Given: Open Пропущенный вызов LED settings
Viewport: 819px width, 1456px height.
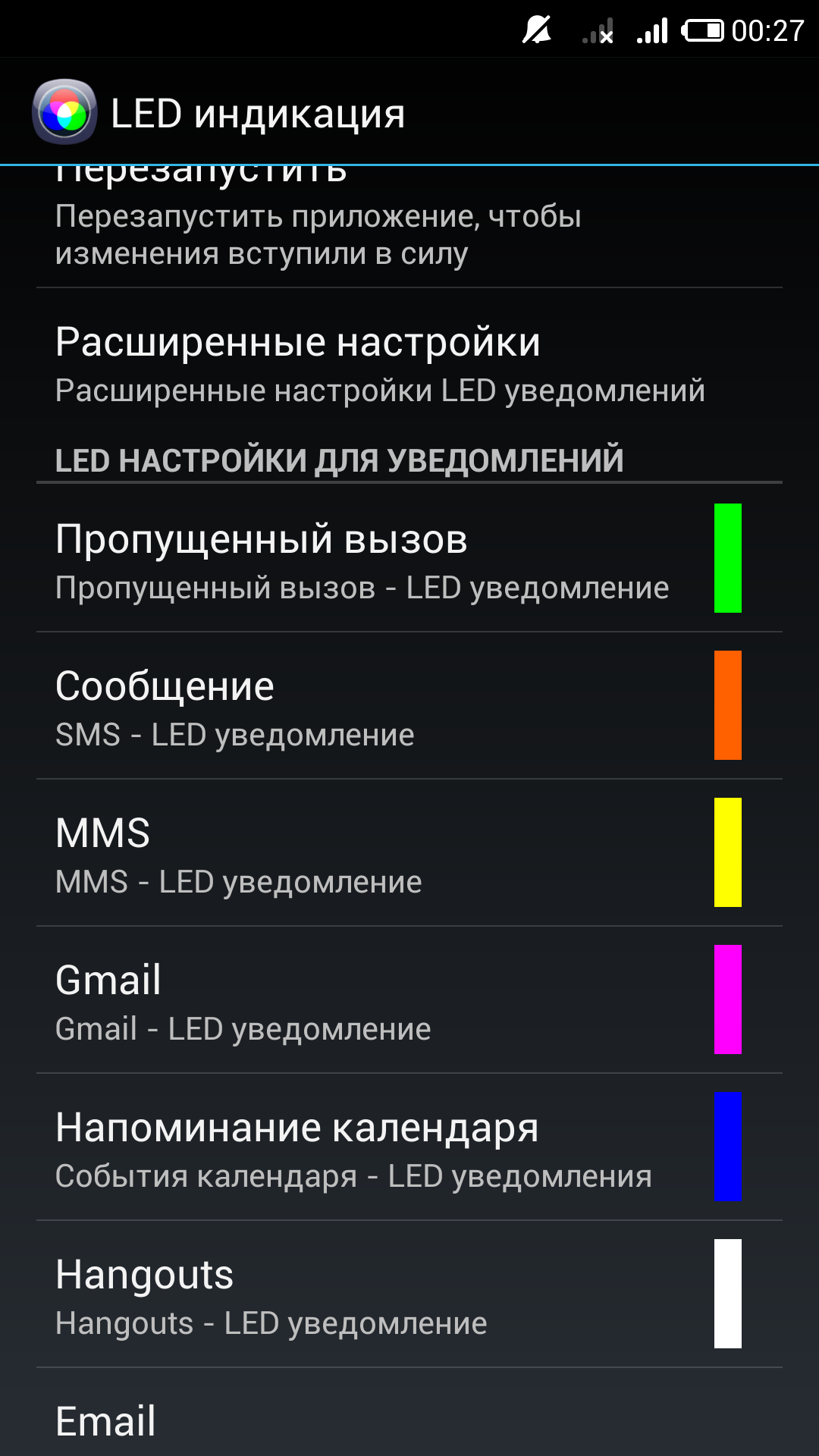Looking at the screenshot, I should click(x=364, y=560).
